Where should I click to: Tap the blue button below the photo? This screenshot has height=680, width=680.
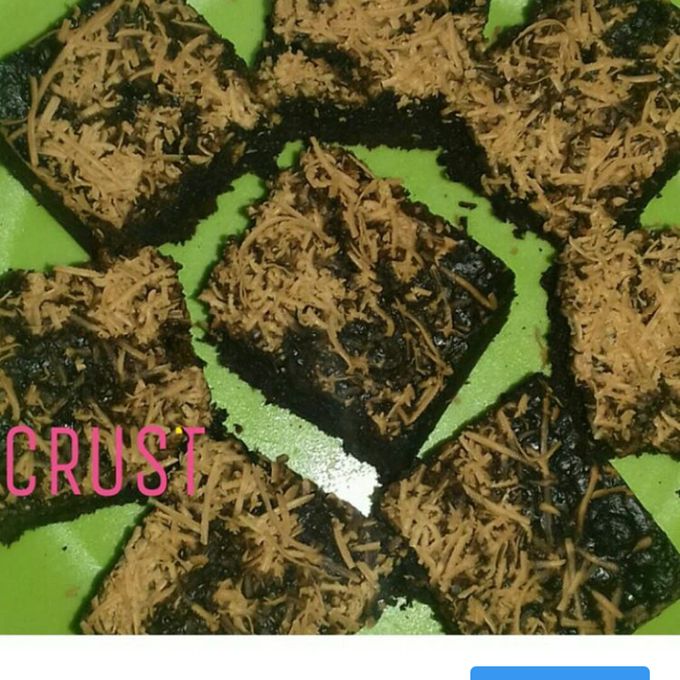click(x=560, y=673)
